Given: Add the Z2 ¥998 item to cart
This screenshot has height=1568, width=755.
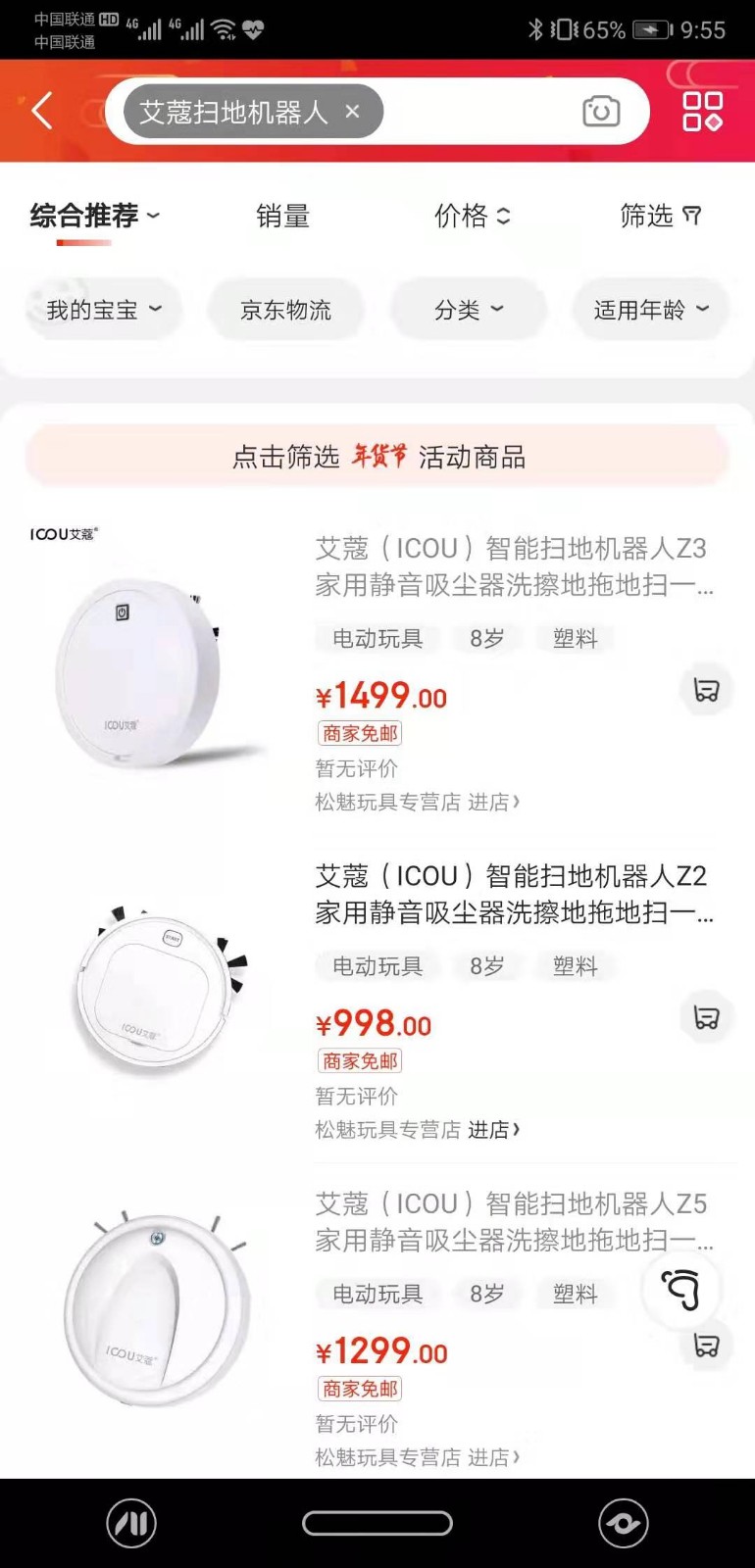Looking at the screenshot, I should tap(706, 1016).
